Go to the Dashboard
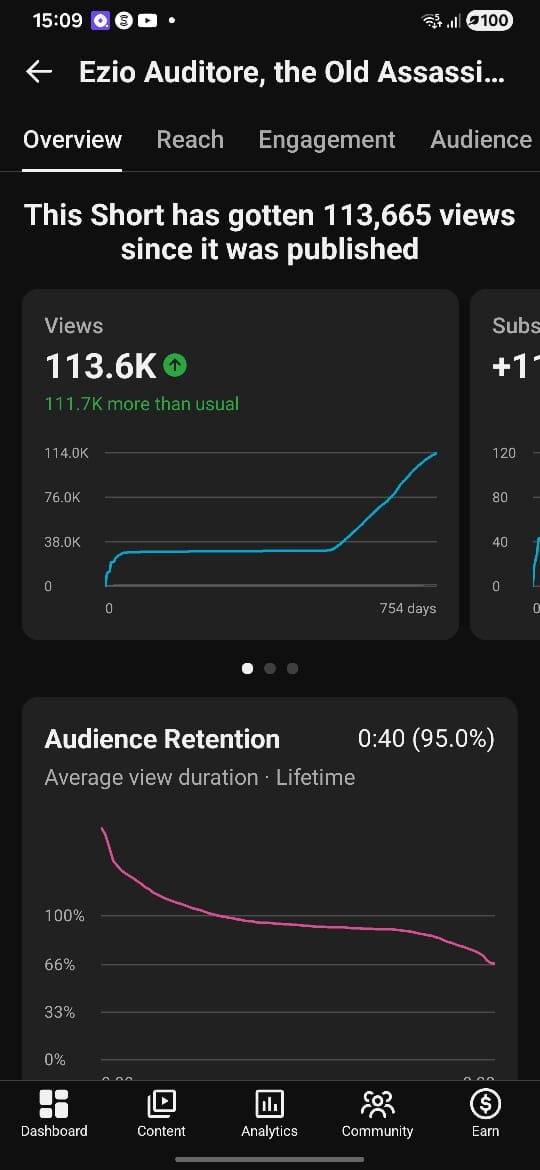This screenshot has width=540, height=1170. tap(54, 1113)
